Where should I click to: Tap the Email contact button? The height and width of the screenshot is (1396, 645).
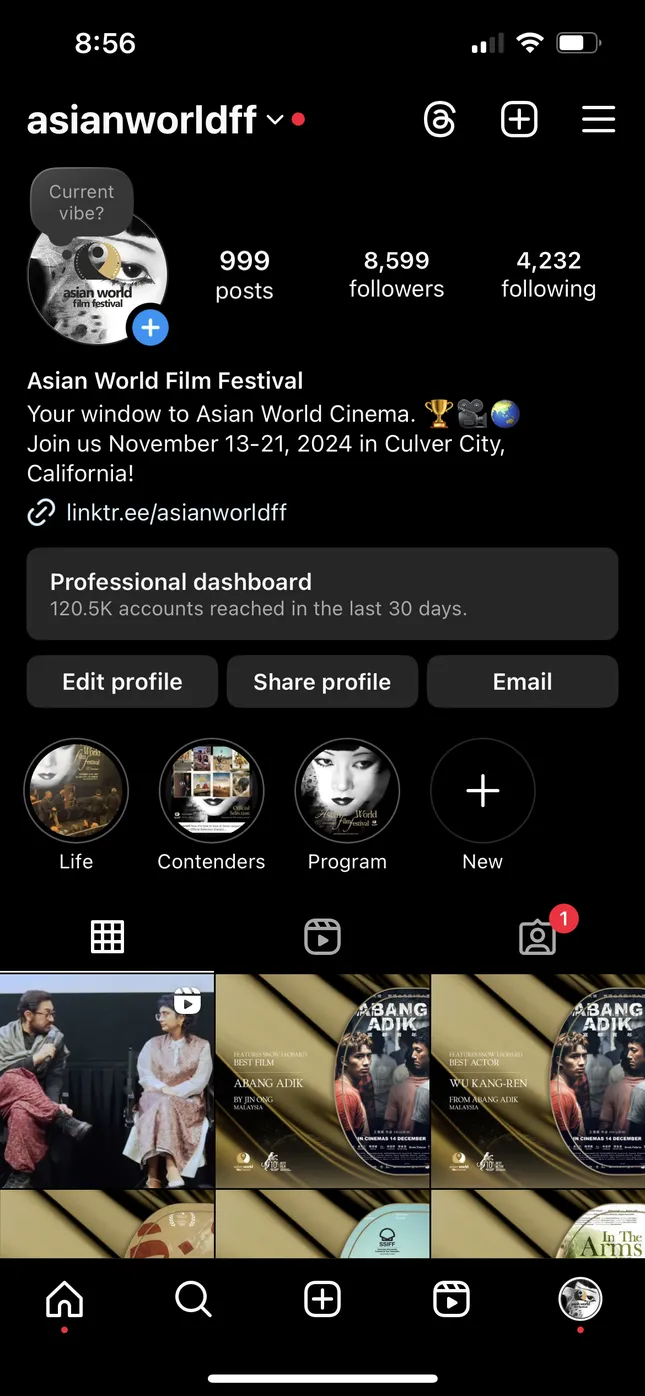(522, 682)
